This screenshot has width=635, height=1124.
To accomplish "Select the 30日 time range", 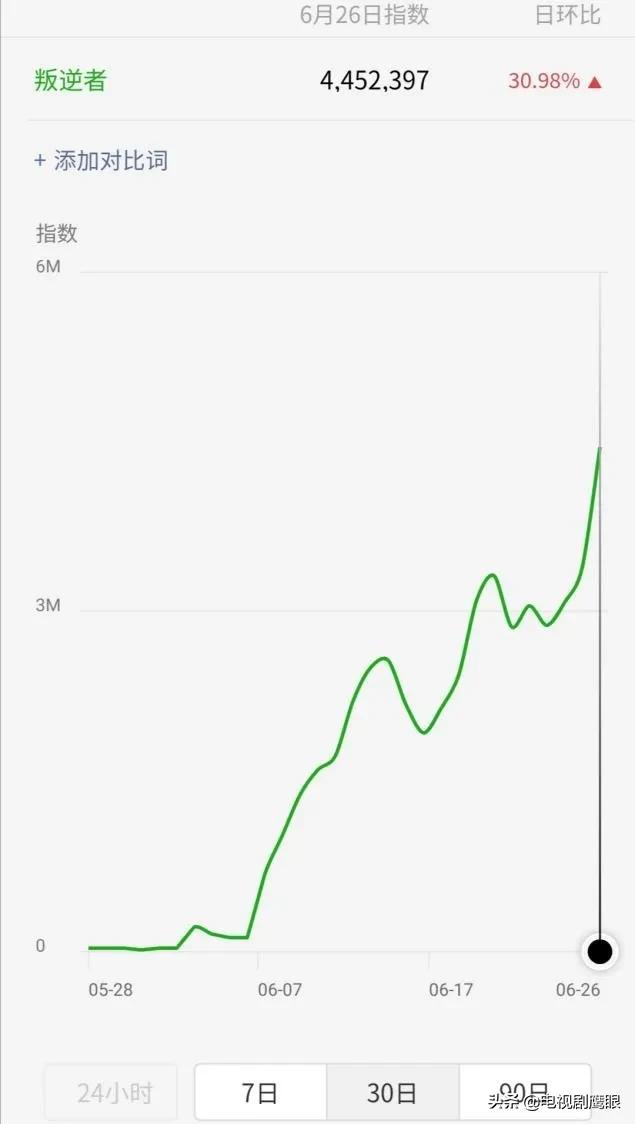I will click(393, 1092).
